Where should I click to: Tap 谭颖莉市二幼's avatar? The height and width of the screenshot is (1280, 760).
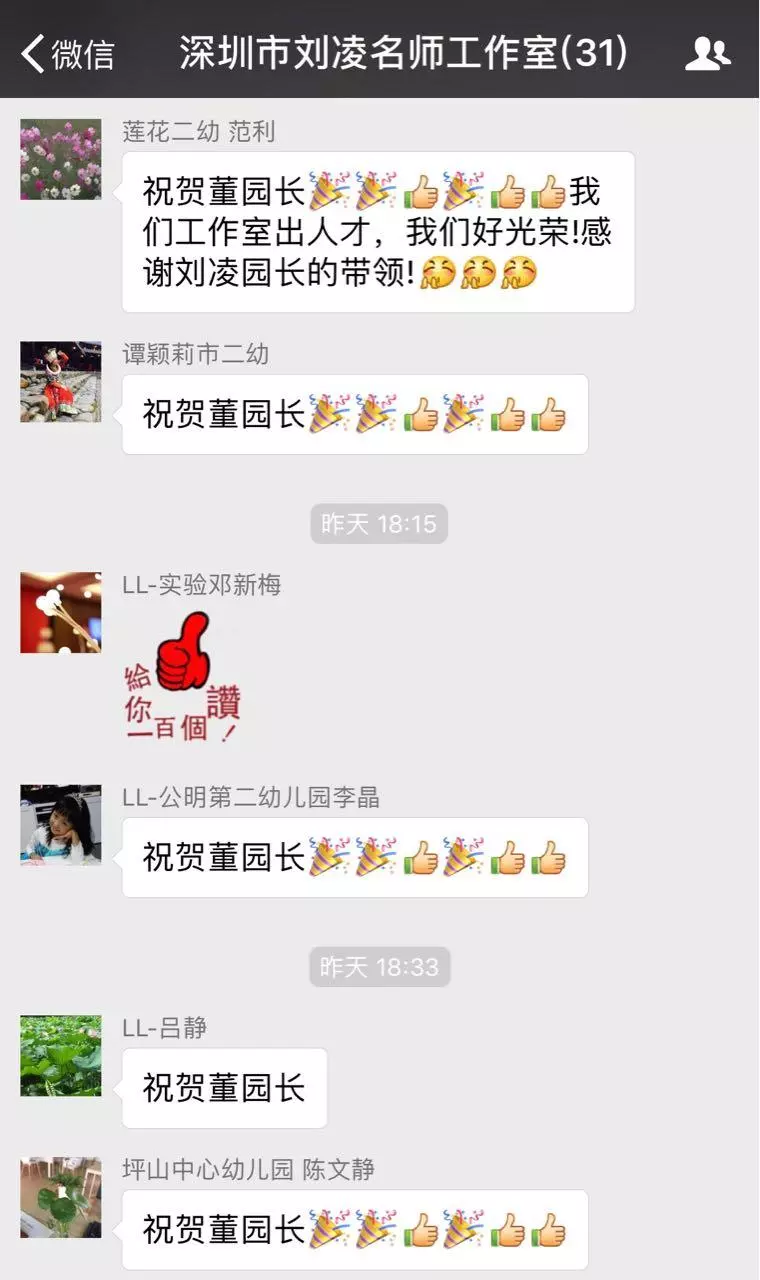[x=61, y=382]
